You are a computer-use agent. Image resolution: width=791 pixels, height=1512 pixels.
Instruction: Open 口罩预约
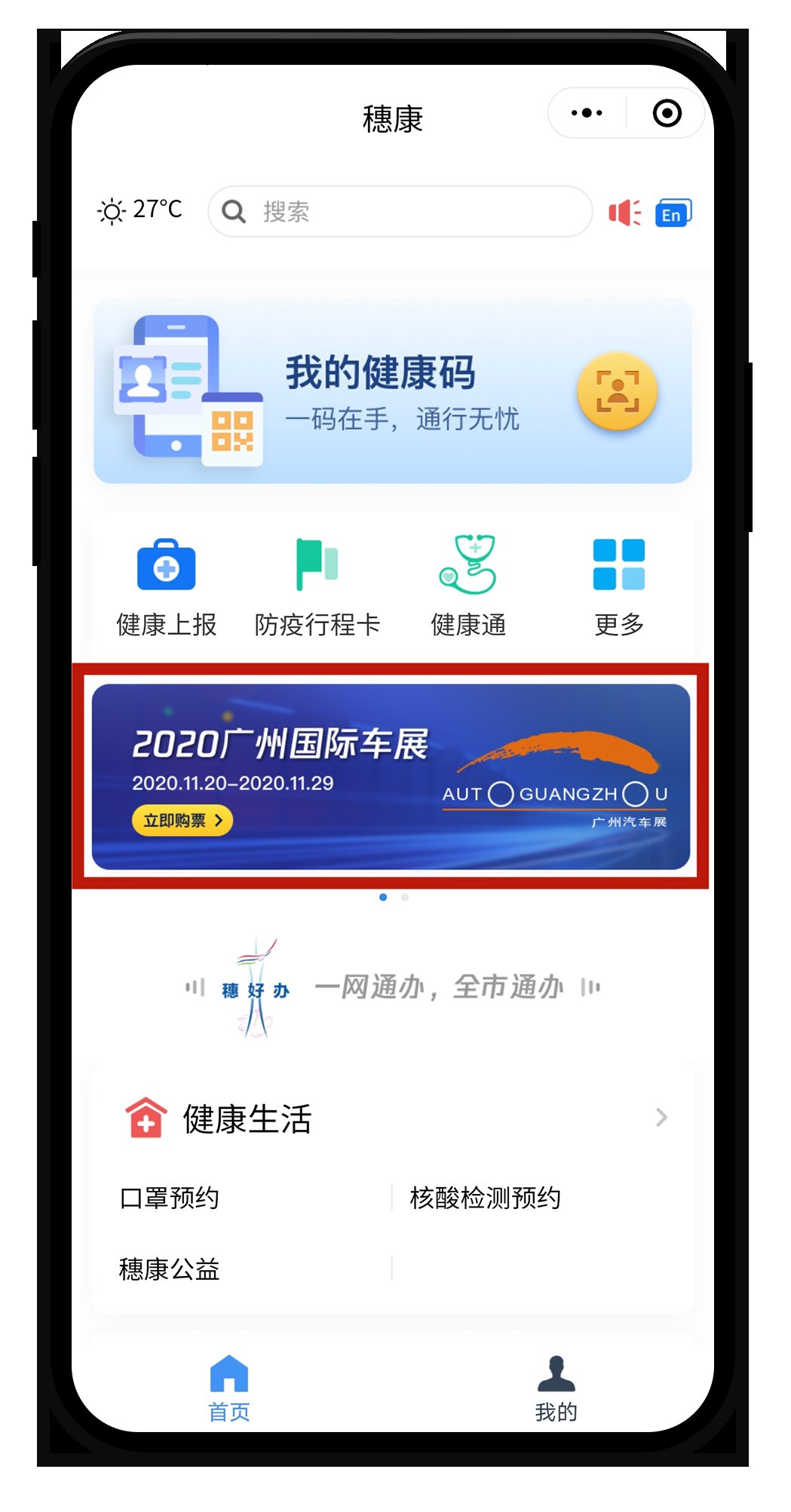[x=170, y=1198]
